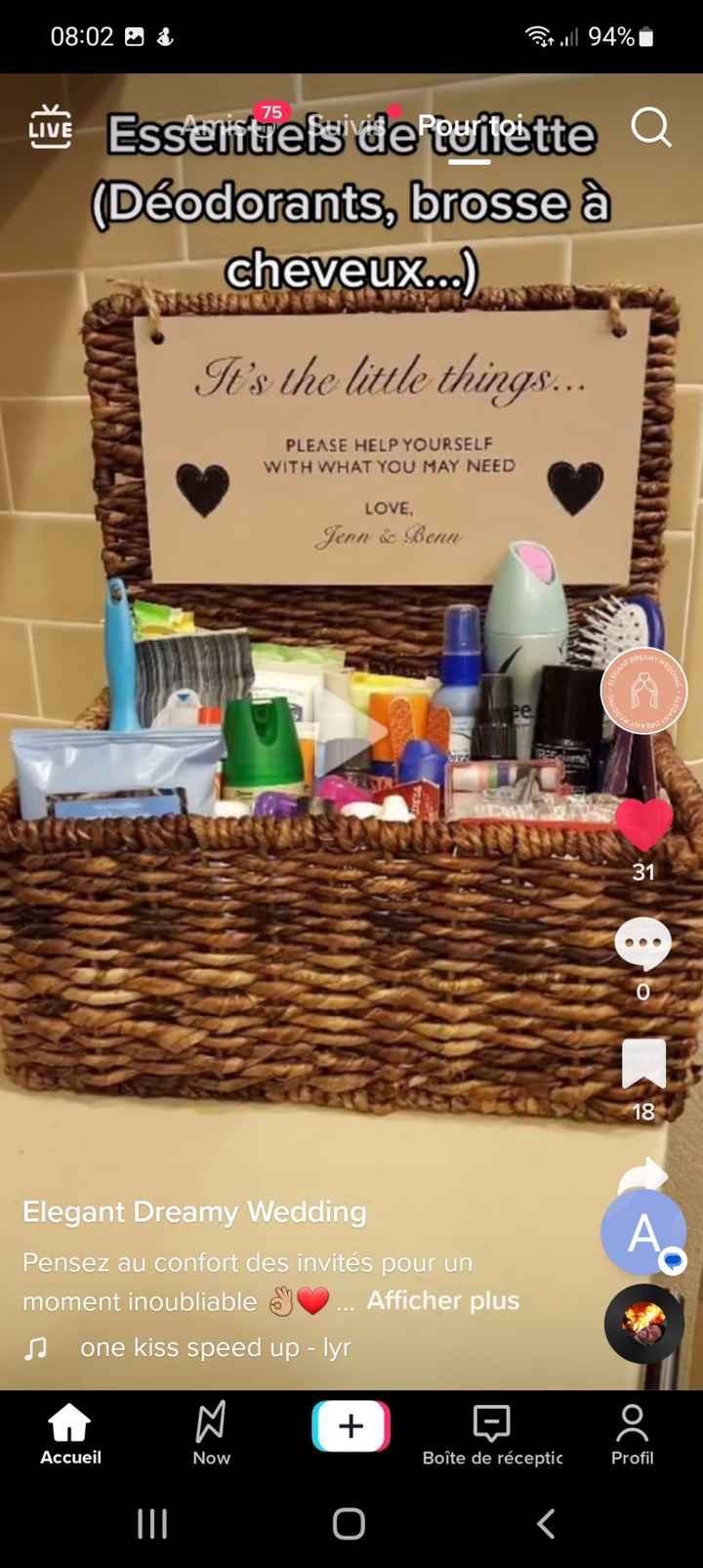Screen dimensions: 703x1568
Task: Expand caption with Afficher plus
Action: (442, 1300)
